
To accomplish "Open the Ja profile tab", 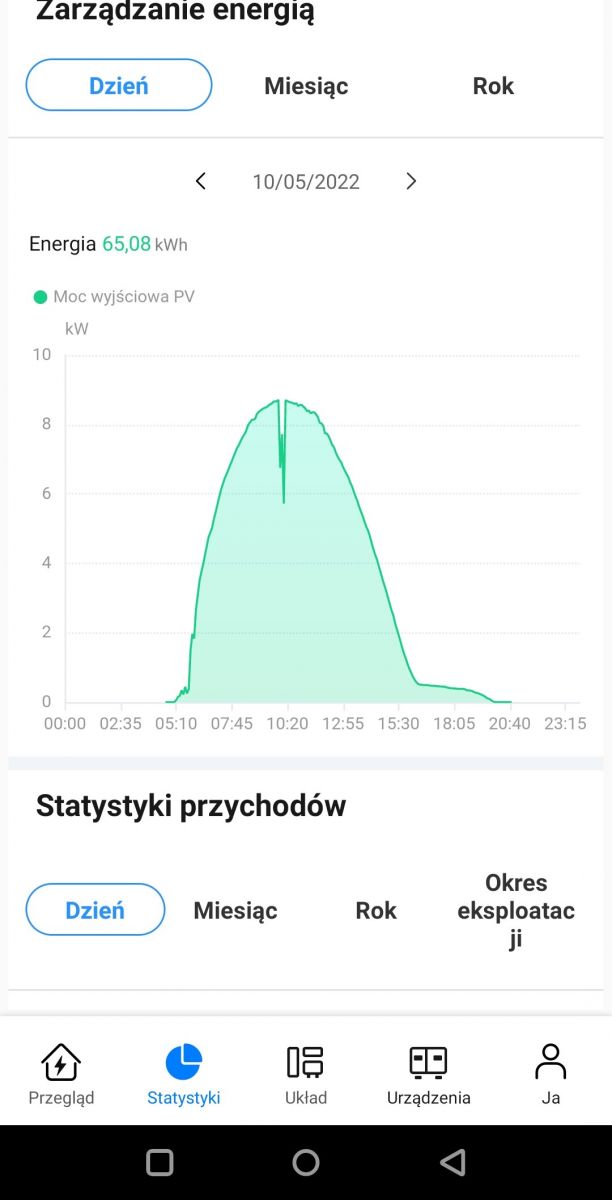I will tap(550, 1074).
